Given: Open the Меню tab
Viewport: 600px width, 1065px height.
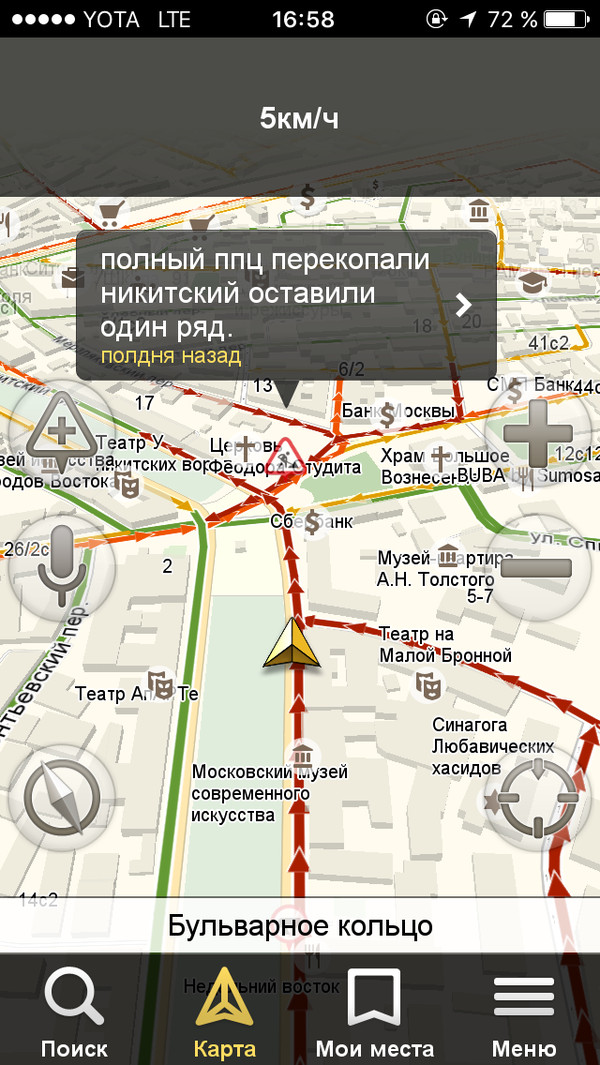Looking at the screenshot, I should point(524,1012).
